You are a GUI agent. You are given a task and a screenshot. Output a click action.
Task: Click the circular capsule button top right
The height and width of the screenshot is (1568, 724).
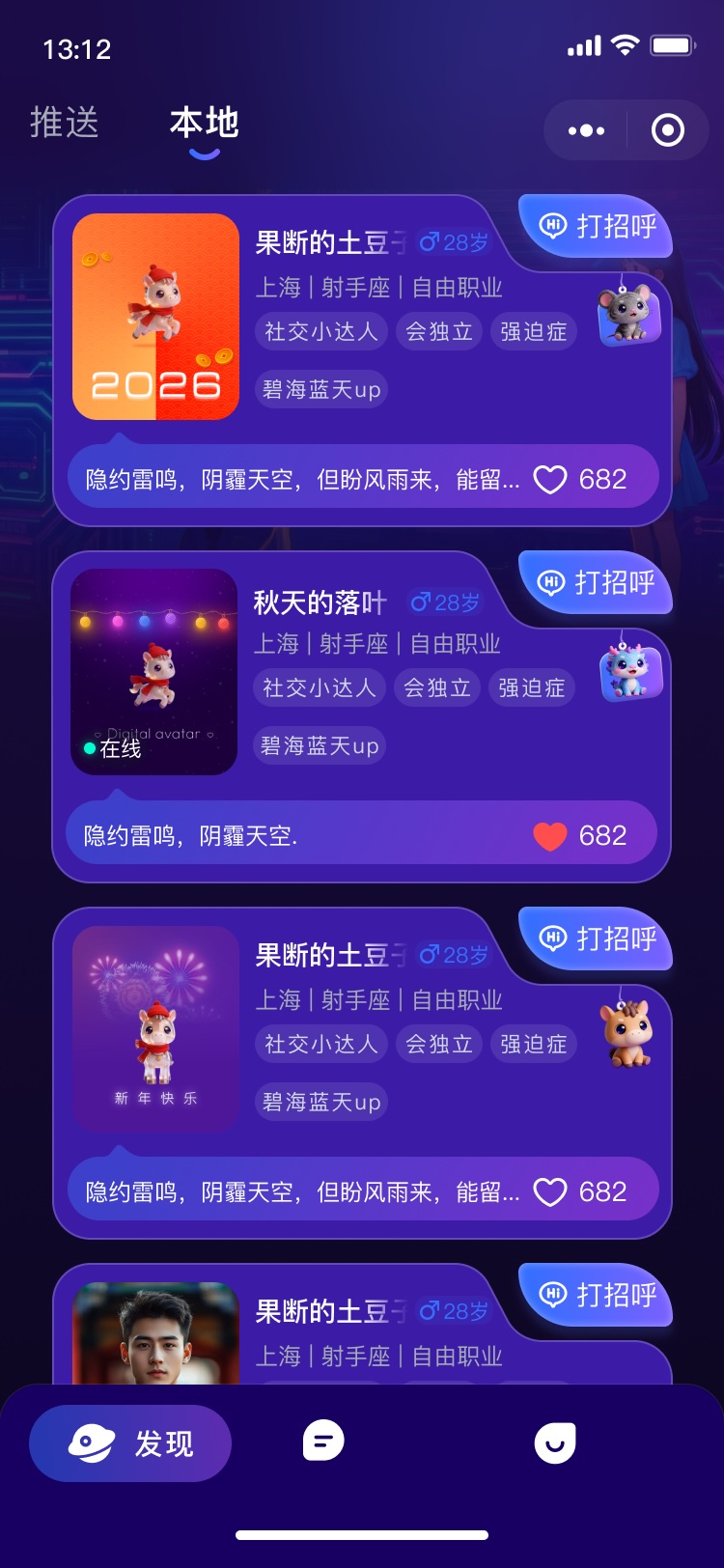667,130
